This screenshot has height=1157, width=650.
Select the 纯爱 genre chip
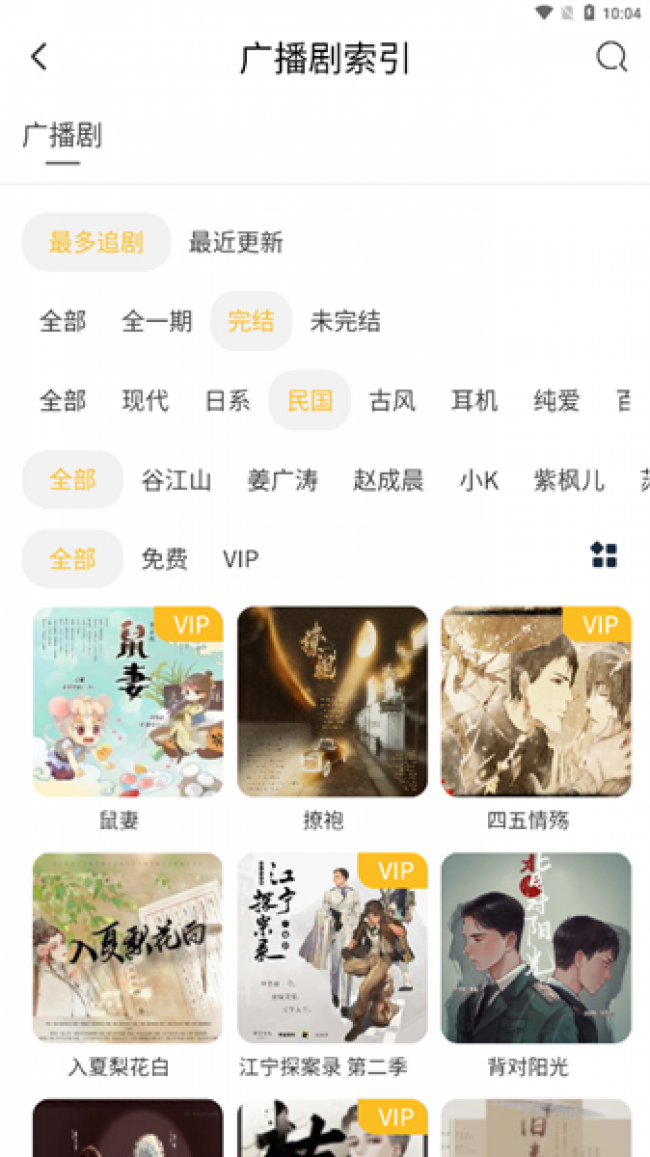point(557,401)
